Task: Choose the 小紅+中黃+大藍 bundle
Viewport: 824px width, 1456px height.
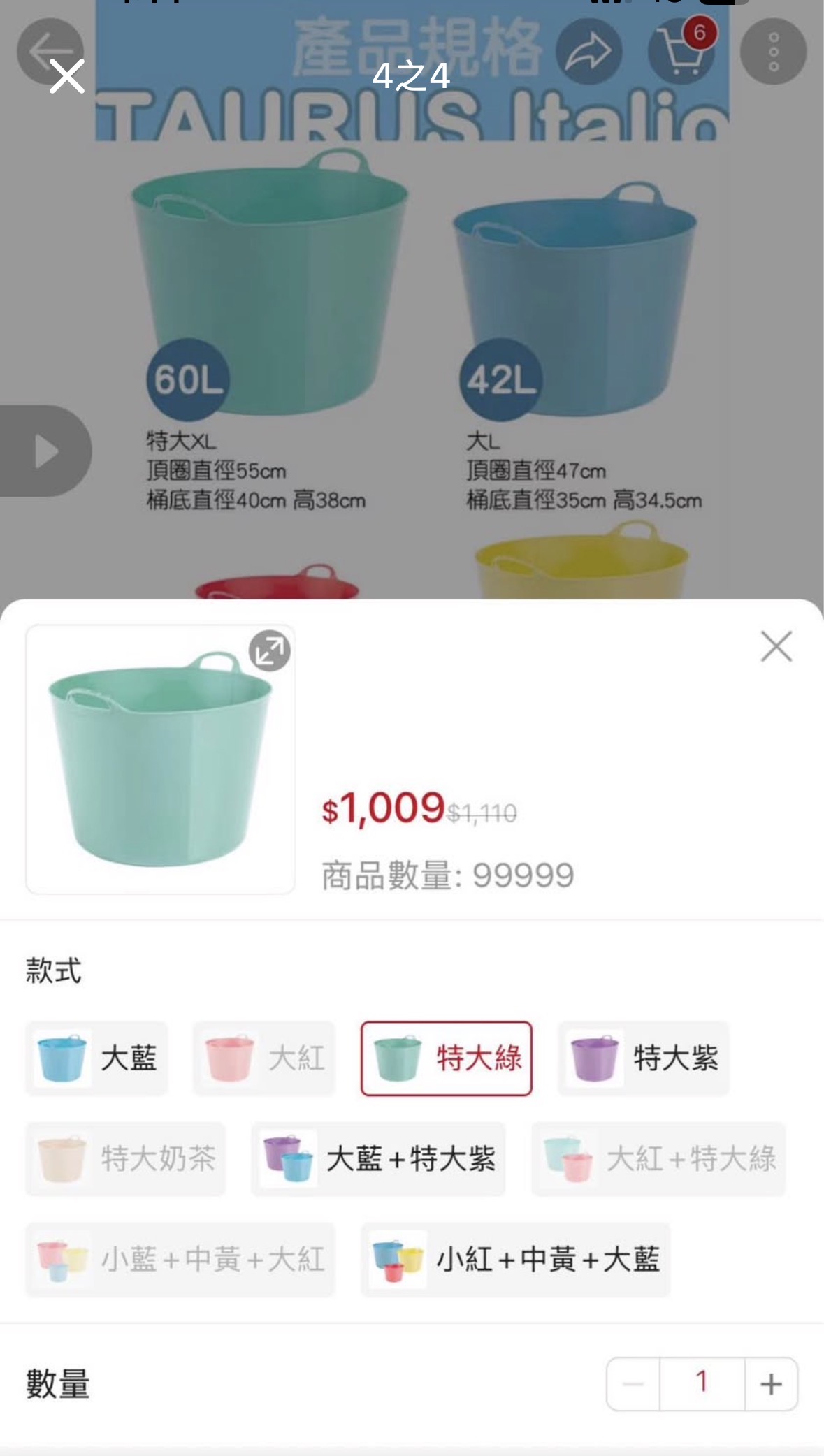Action: coord(515,1259)
